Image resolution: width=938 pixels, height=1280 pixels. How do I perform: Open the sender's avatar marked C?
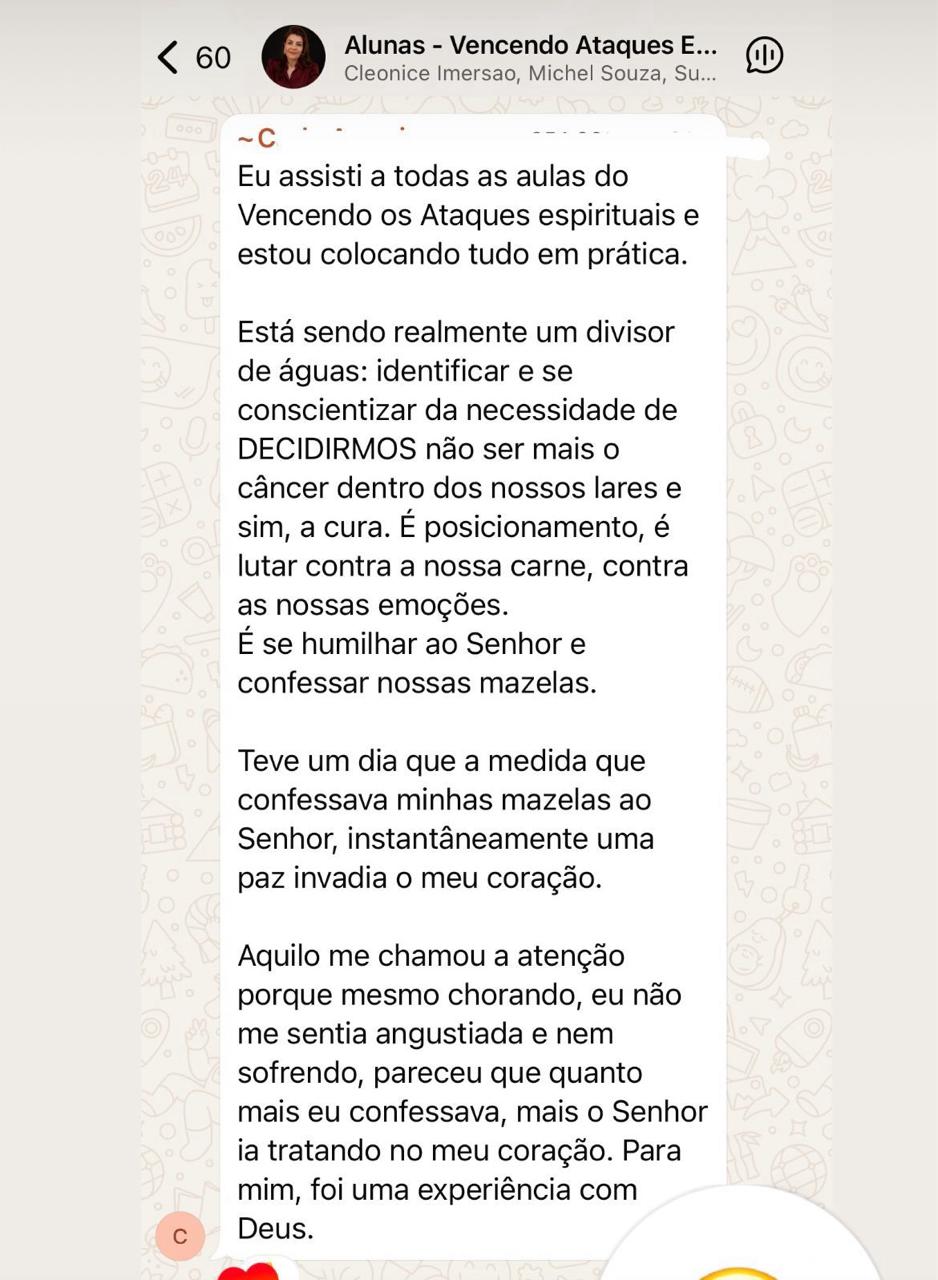[180, 1236]
